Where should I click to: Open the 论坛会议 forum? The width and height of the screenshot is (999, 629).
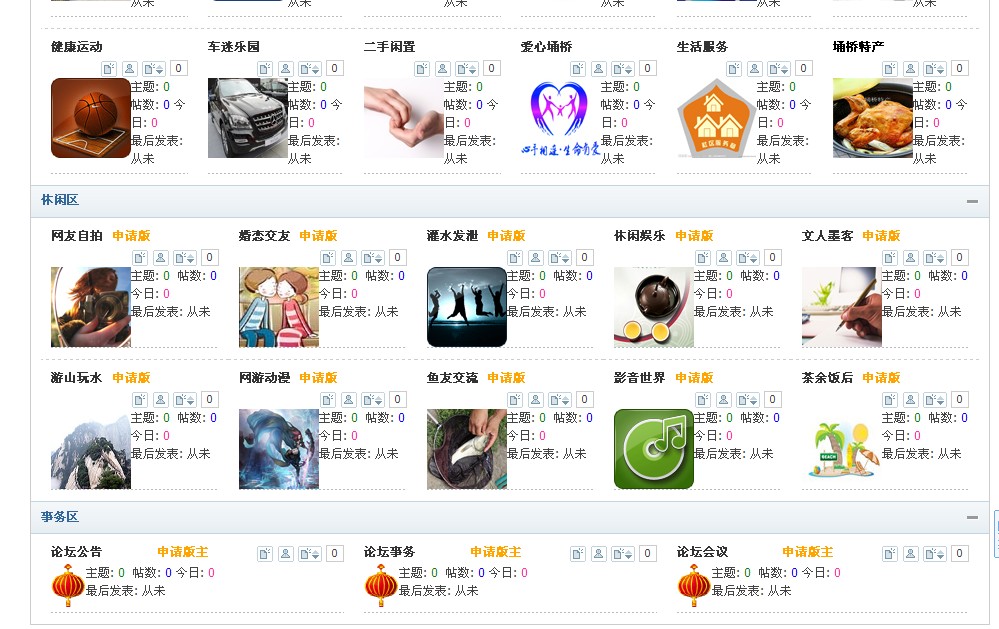click(x=702, y=552)
